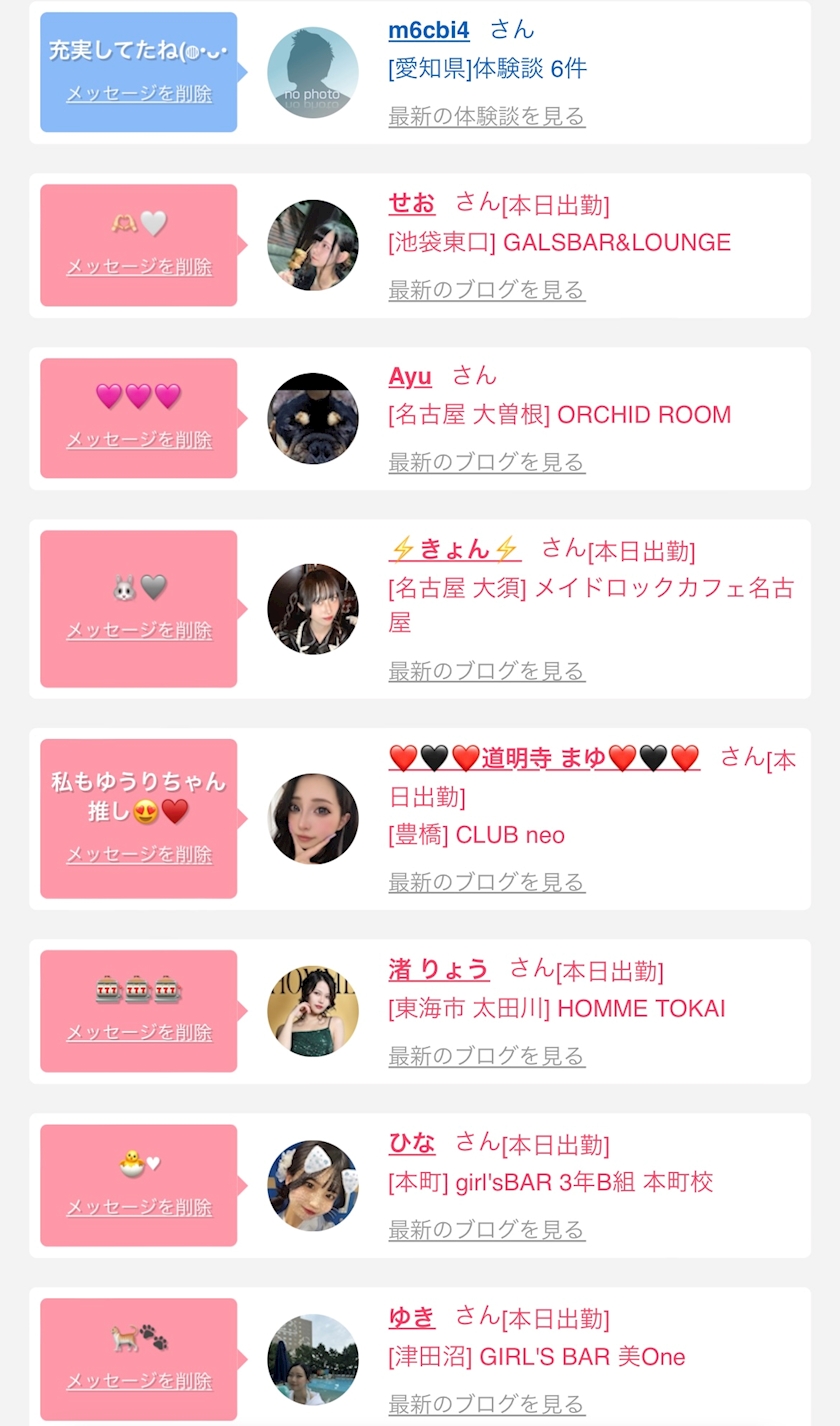View ゆき's latest blog
This screenshot has height=1426, width=840.
tap(486, 1403)
